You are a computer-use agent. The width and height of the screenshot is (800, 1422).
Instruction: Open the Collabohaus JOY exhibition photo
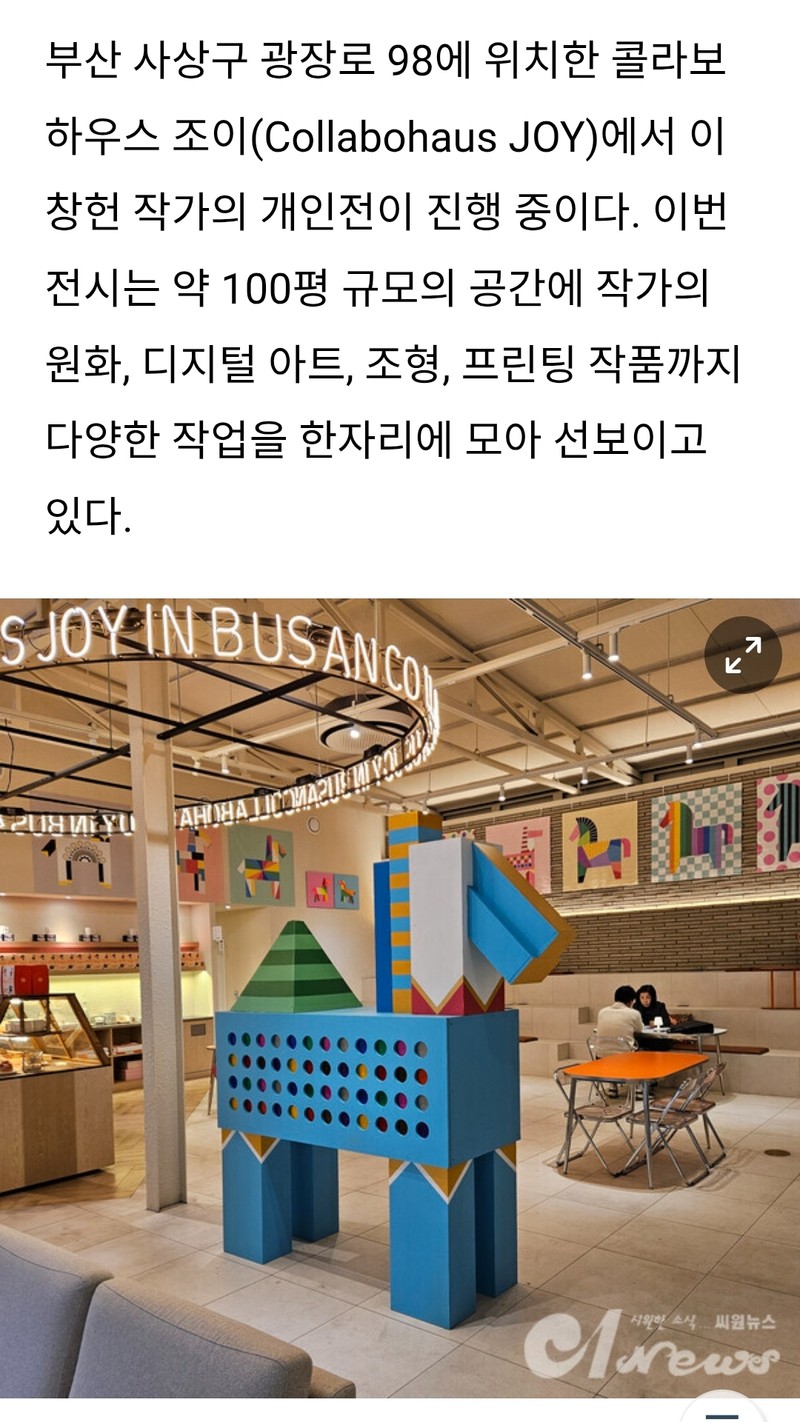click(x=400, y=1000)
